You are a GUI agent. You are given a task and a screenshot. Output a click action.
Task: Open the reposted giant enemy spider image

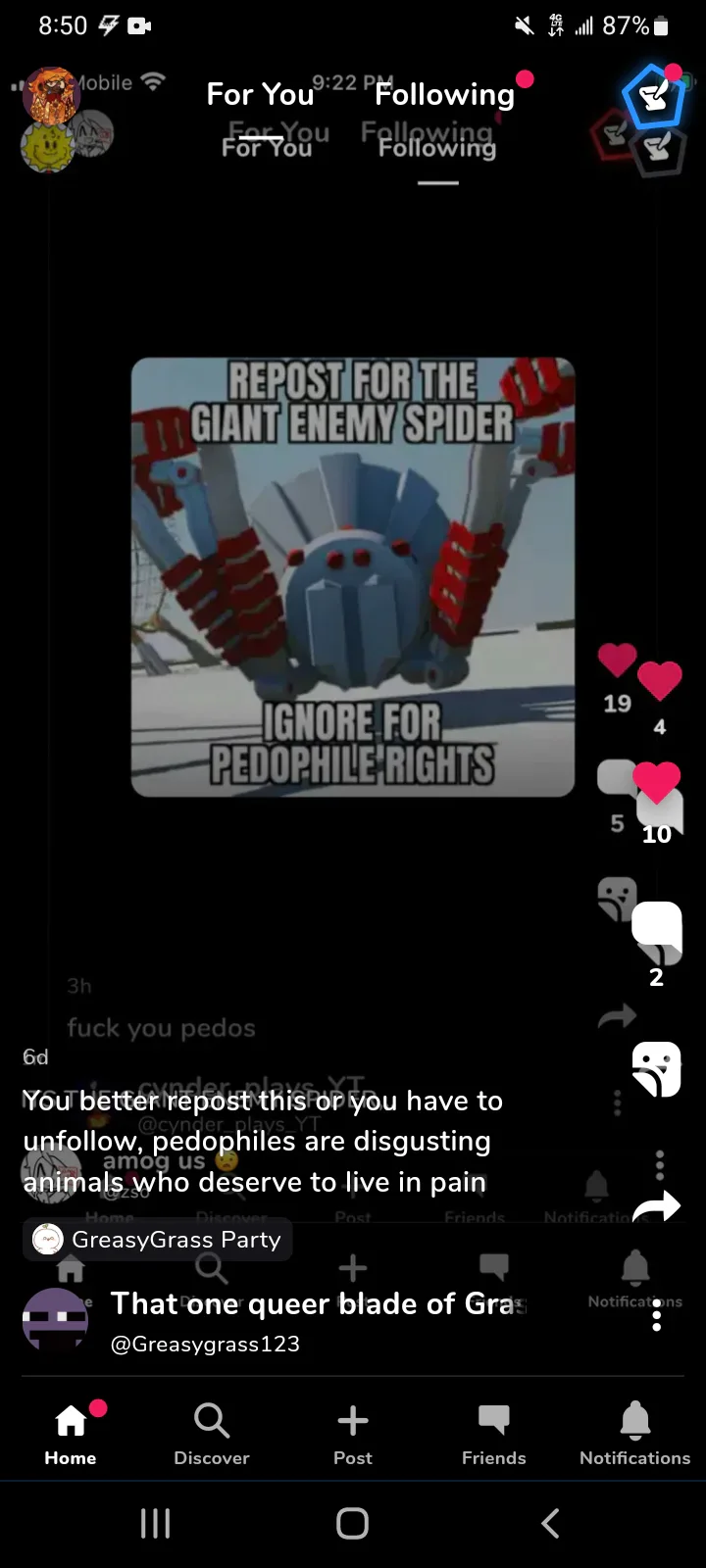(x=353, y=577)
